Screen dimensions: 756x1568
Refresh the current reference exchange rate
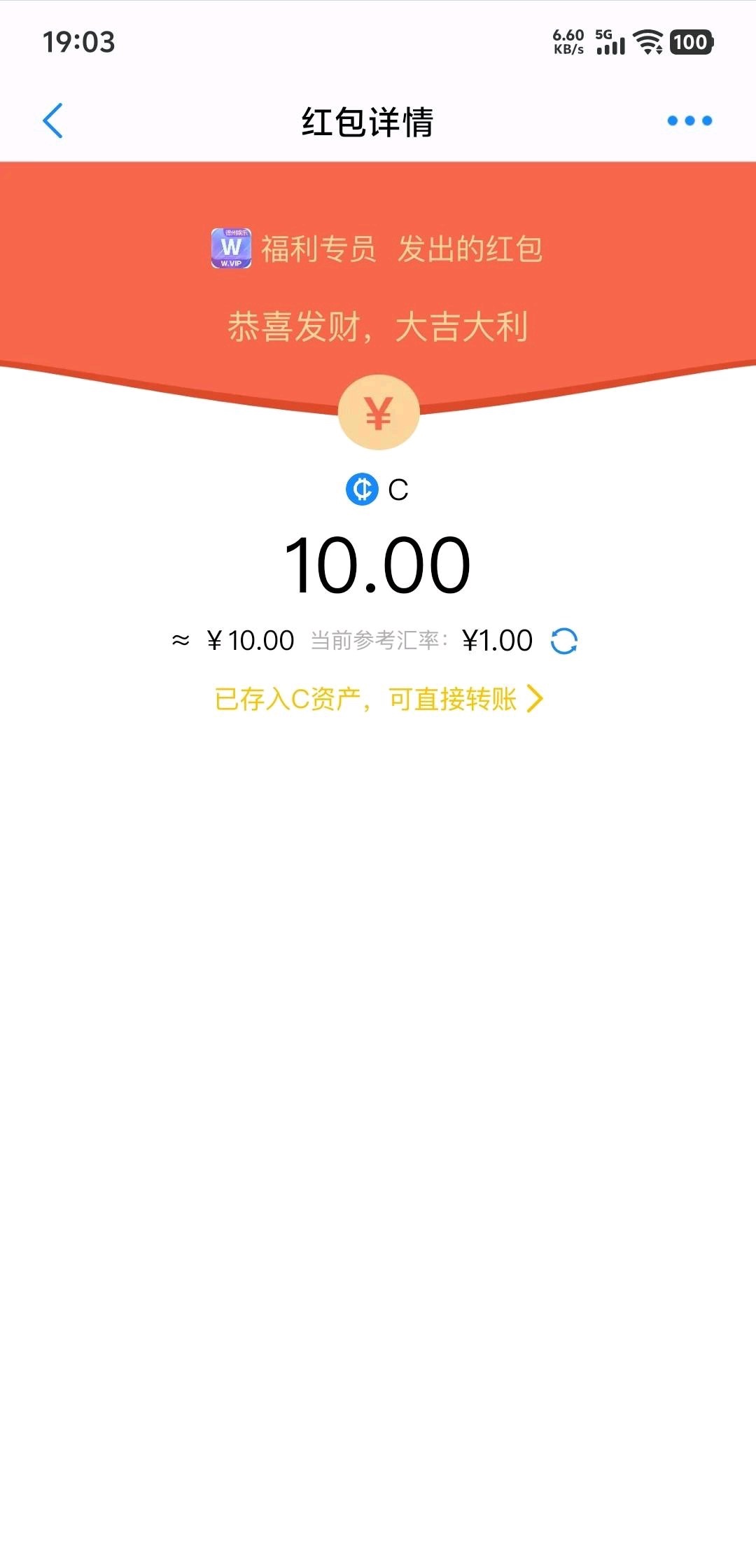(563, 641)
